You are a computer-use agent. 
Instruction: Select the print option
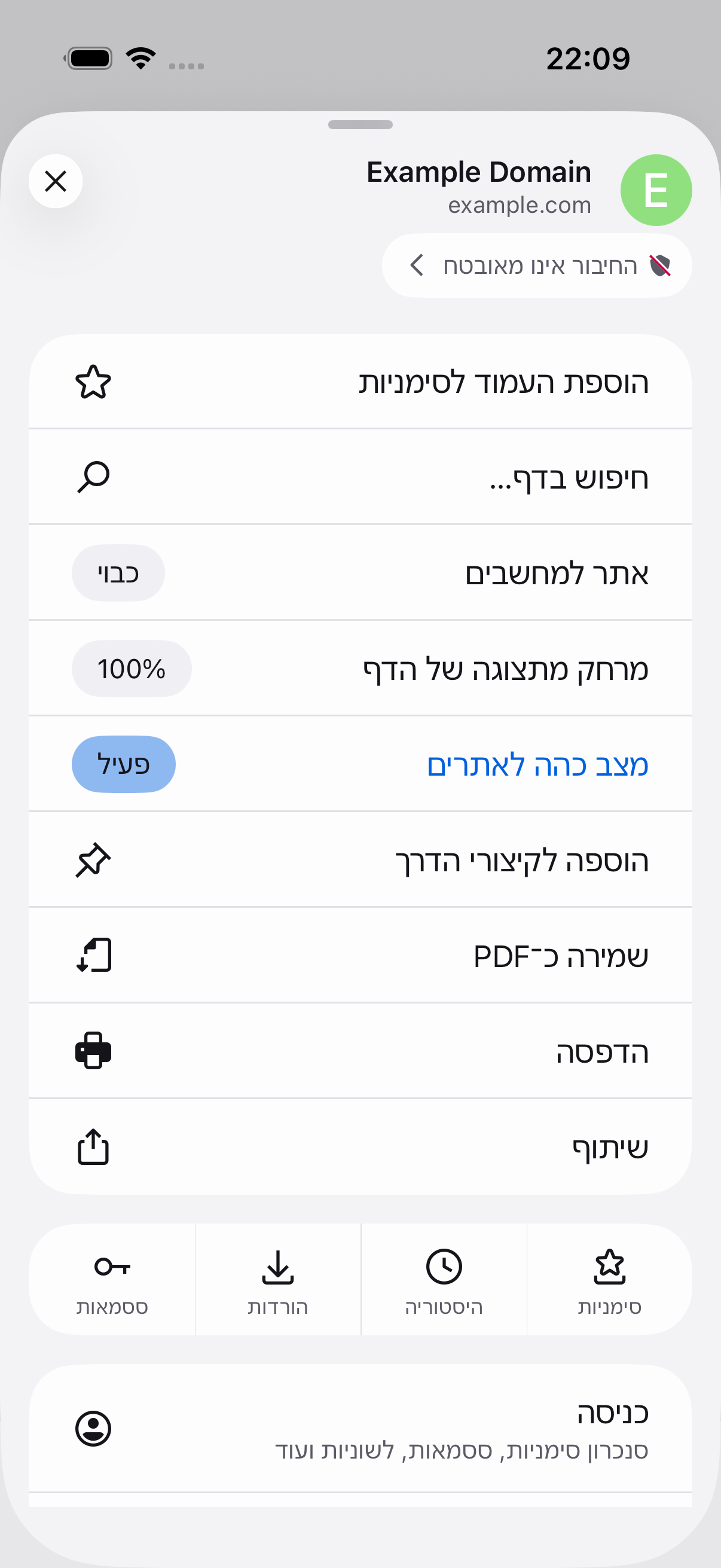360,1051
